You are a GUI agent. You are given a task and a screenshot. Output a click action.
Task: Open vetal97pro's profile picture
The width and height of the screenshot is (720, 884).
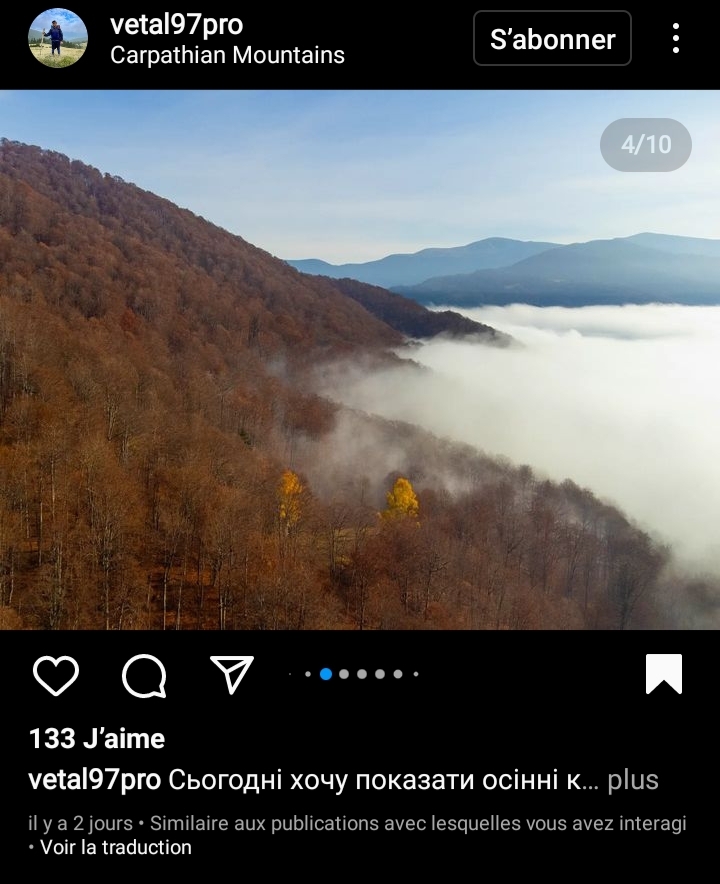pos(57,38)
